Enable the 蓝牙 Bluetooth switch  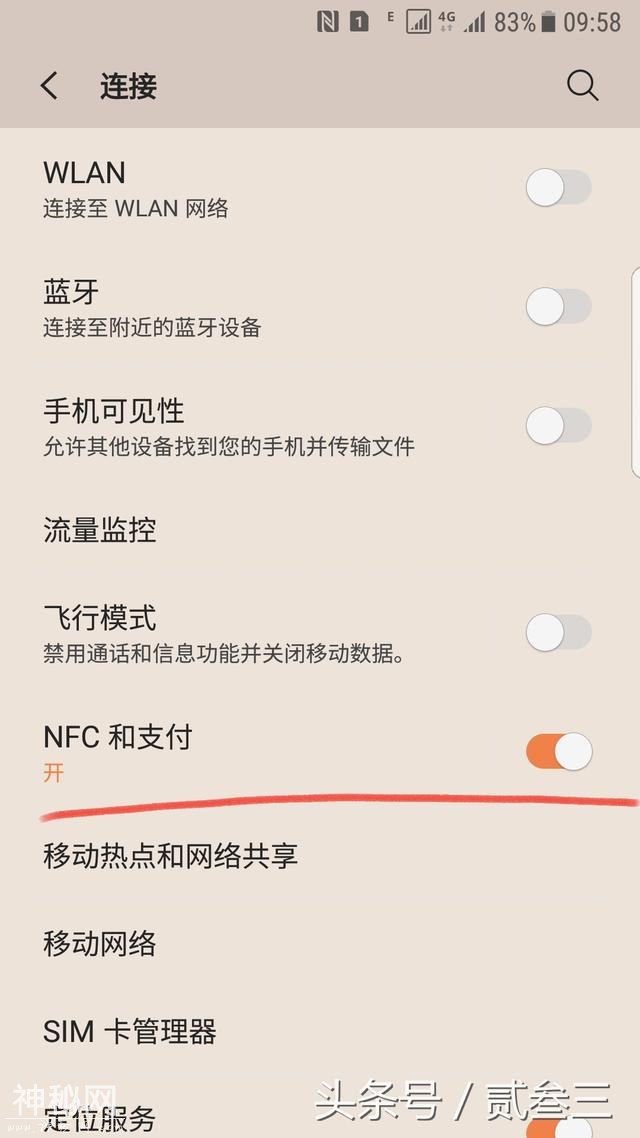(558, 307)
